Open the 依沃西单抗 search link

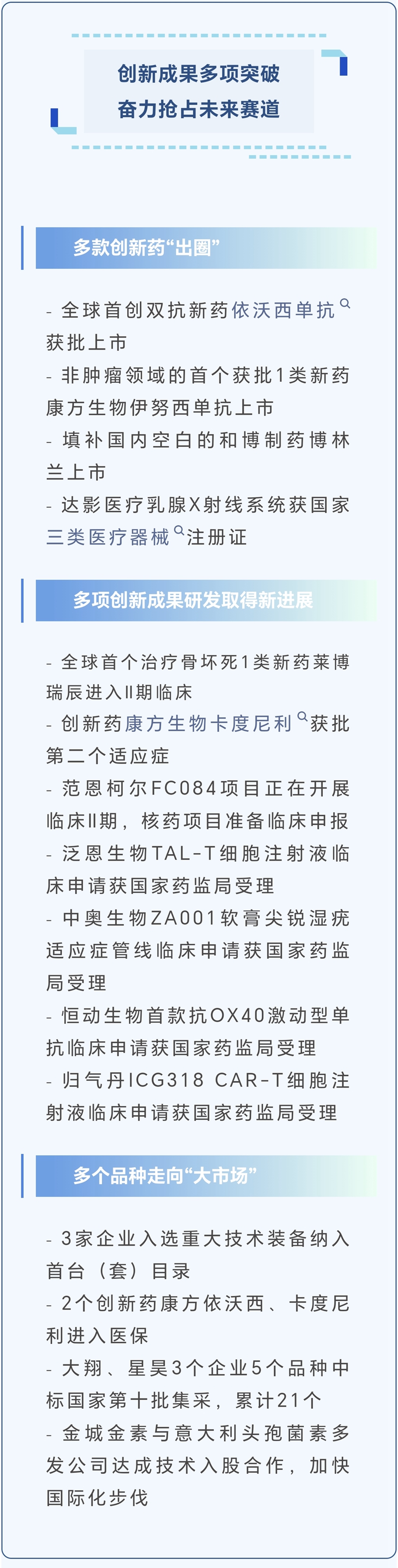283,310
